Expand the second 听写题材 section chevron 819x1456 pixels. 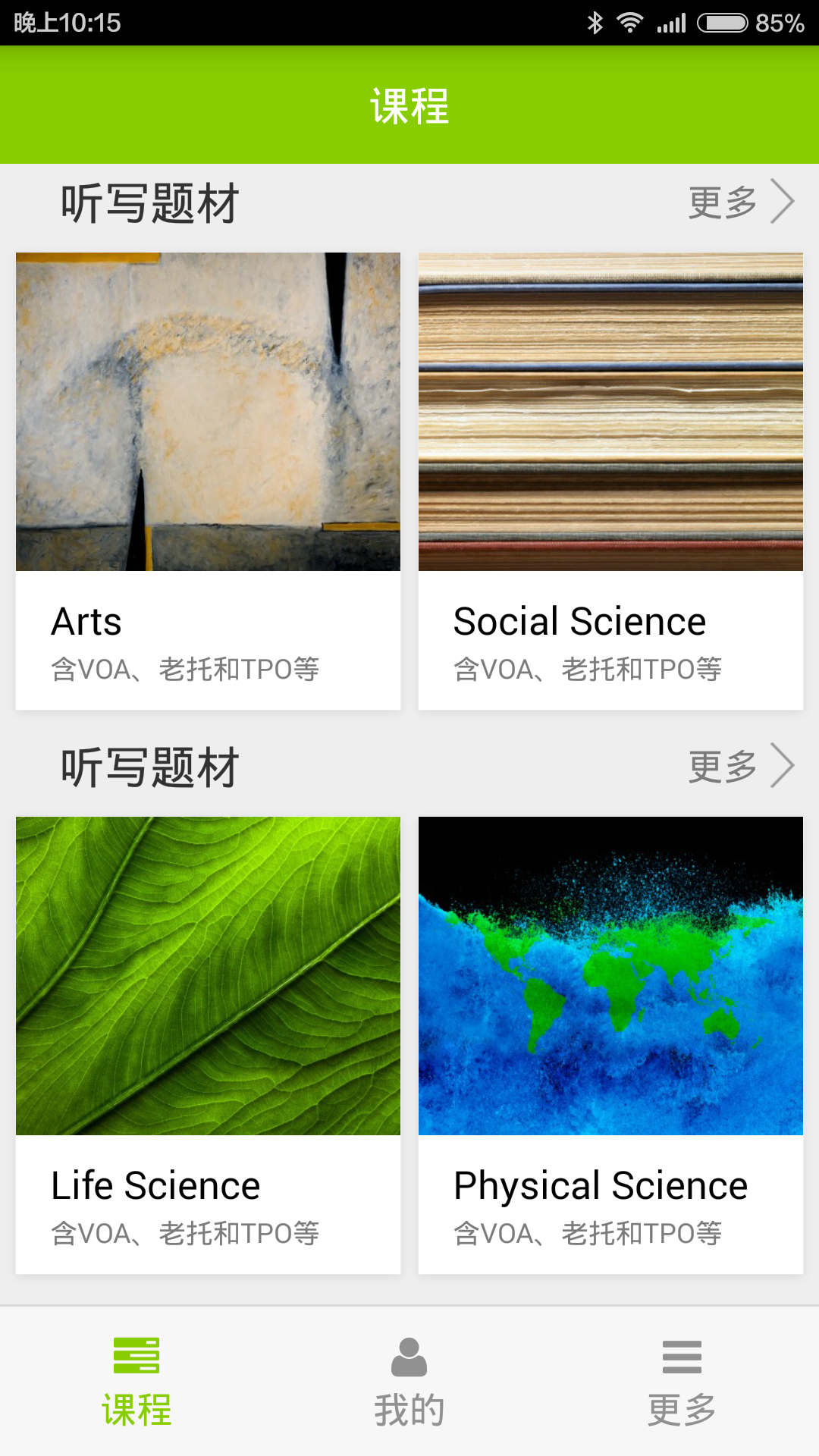click(x=783, y=766)
